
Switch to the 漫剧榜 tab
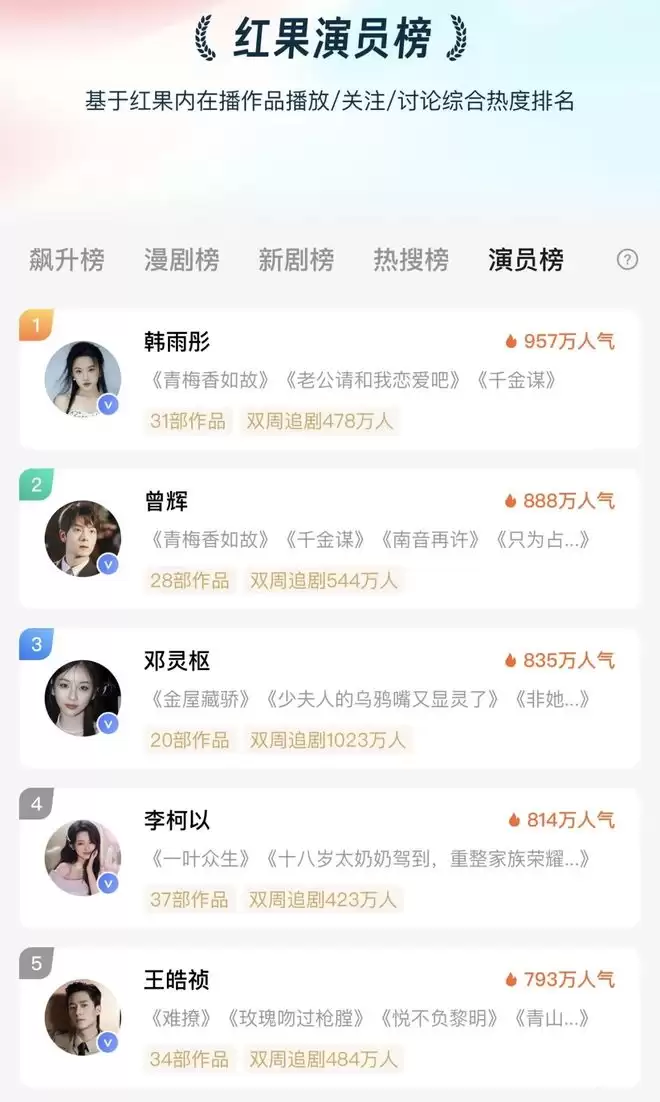[x=181, y=260]
